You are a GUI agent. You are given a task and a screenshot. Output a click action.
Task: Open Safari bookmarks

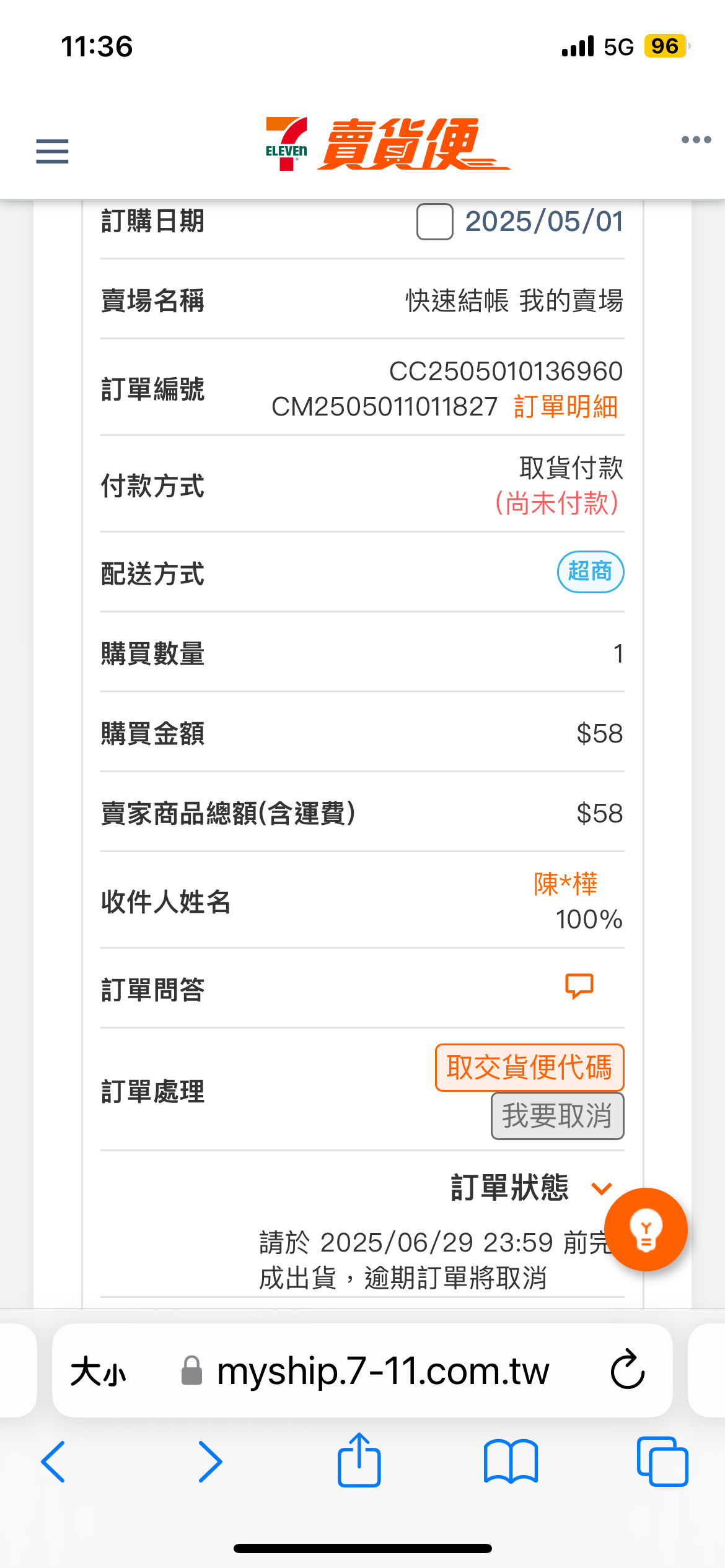click(x=511, y=1461)
